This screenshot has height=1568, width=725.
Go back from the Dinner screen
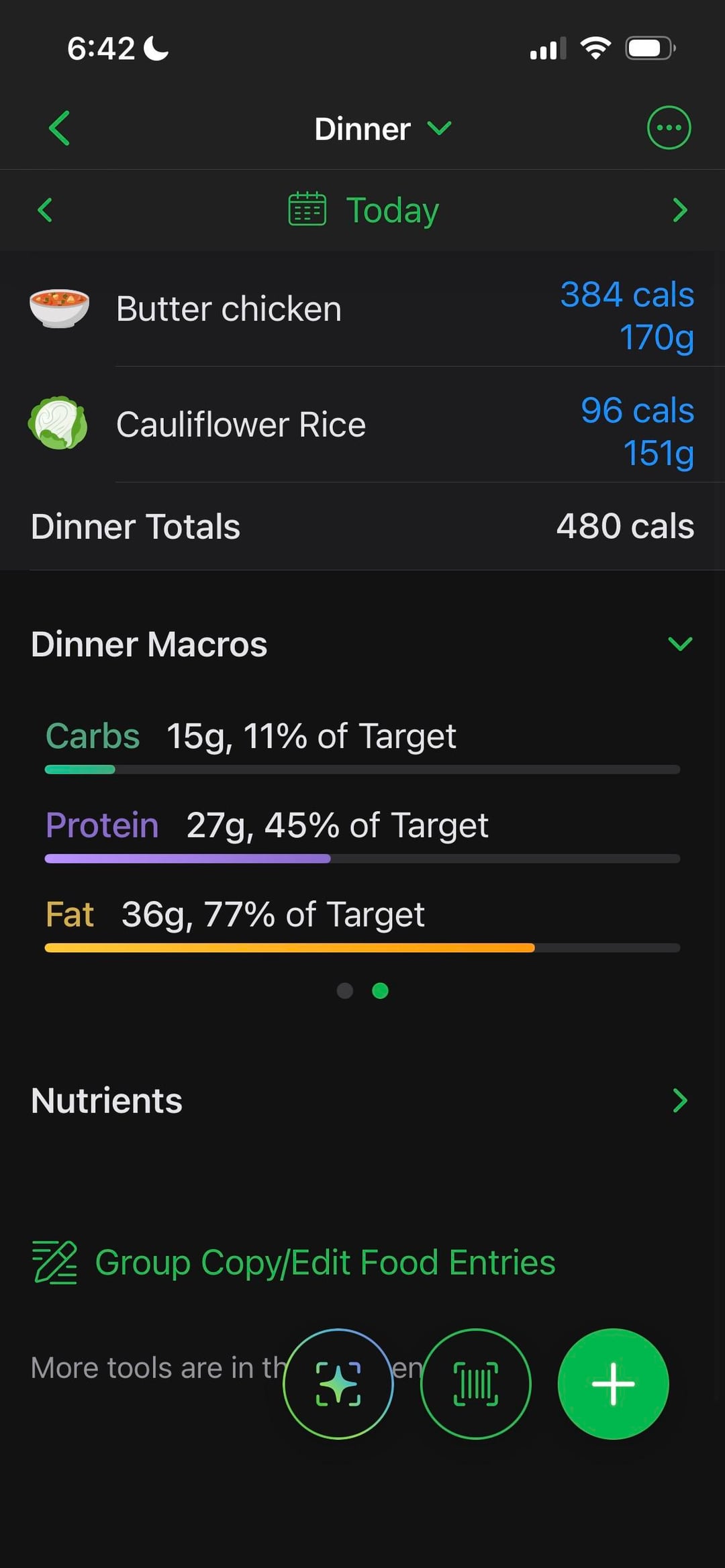pyautogui.click(x=59, y=128)
